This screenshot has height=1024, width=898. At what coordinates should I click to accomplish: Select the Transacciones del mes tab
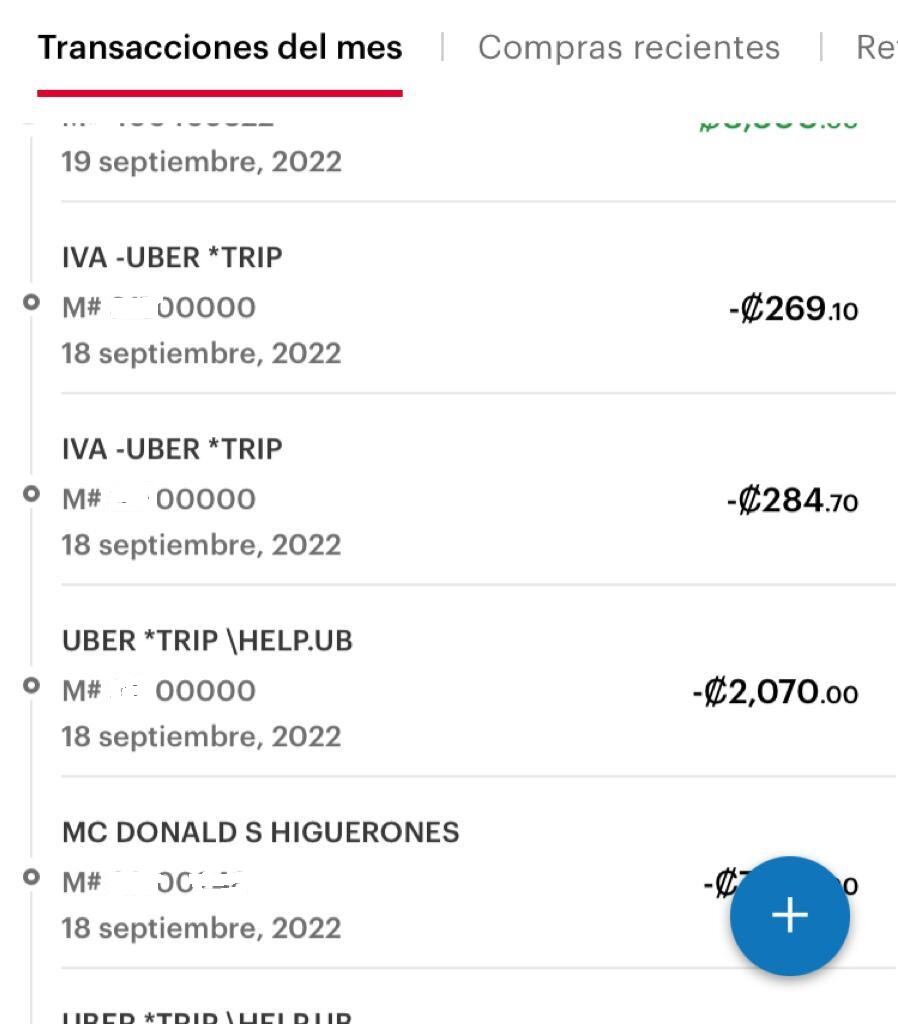219,46
